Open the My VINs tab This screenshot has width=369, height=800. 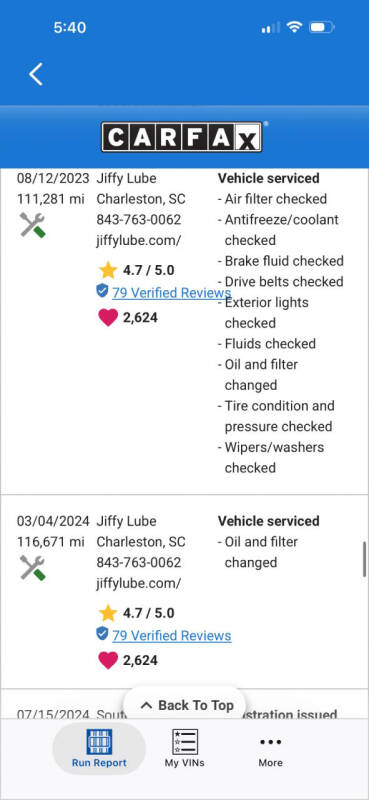coord(184,748)
